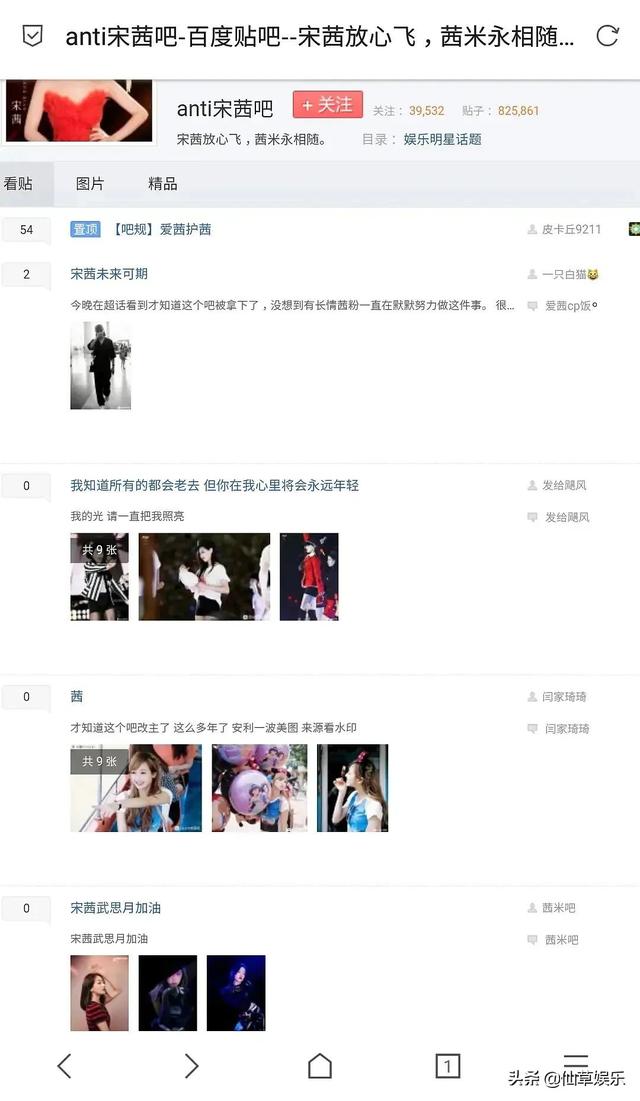Open the 娱乐明星话题 directory link
Viewport: 640px width, 1101px height.
[442, 140]
